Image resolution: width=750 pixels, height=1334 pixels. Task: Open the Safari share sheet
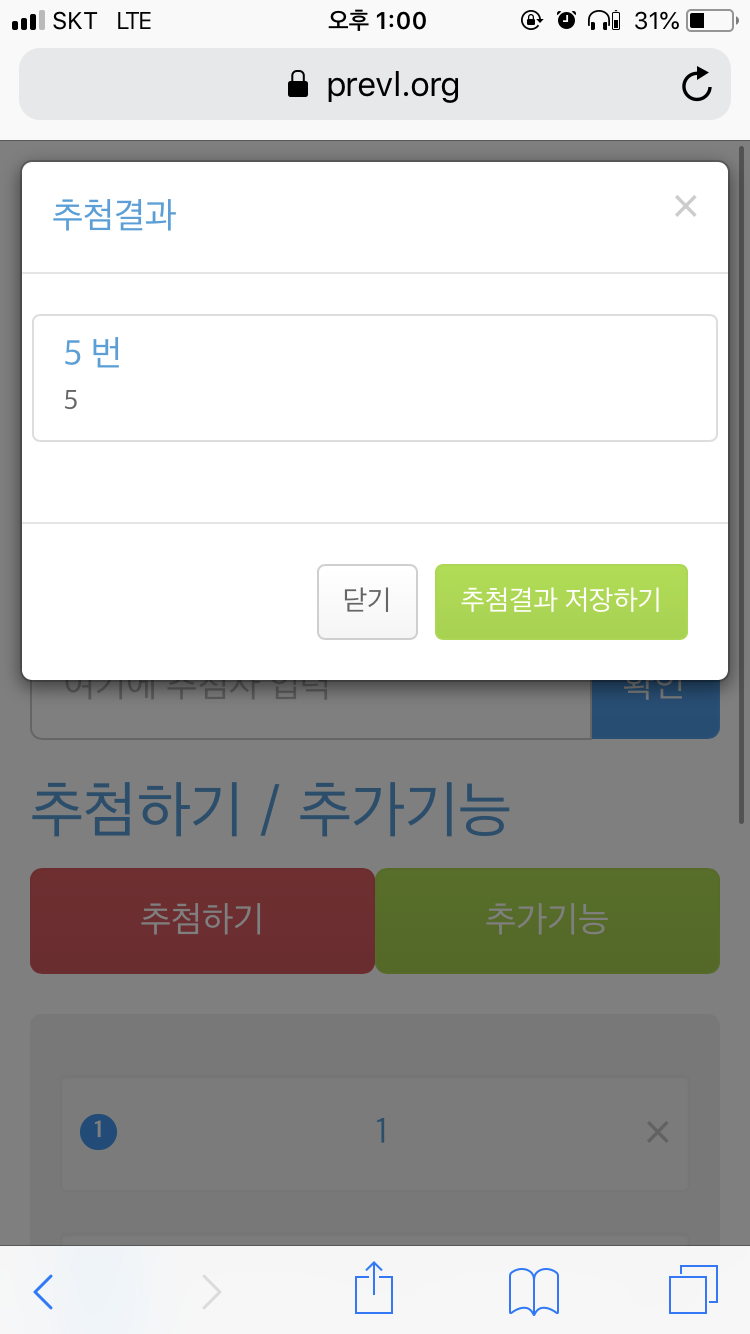coord(374,1290)
